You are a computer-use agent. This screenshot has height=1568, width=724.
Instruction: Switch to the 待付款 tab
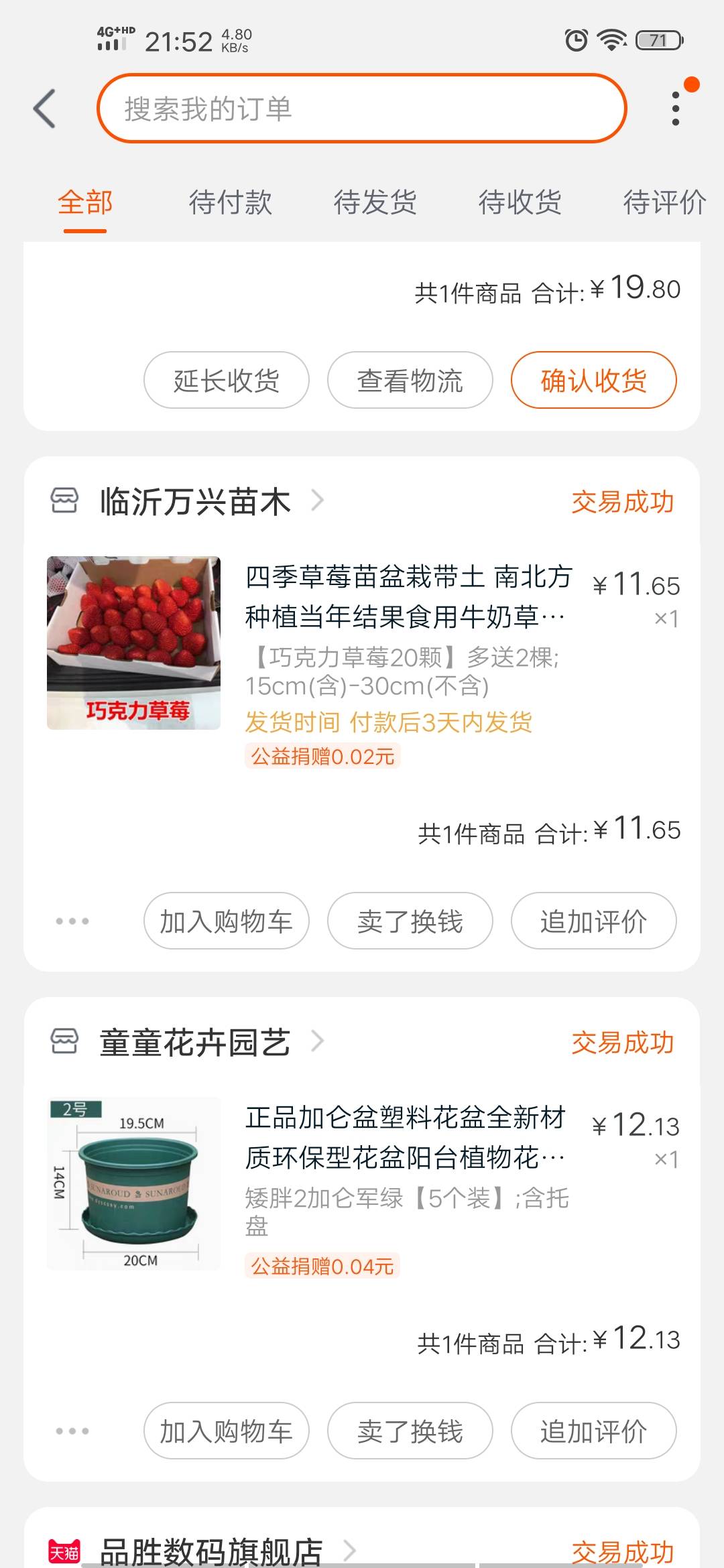click(230, 202)
